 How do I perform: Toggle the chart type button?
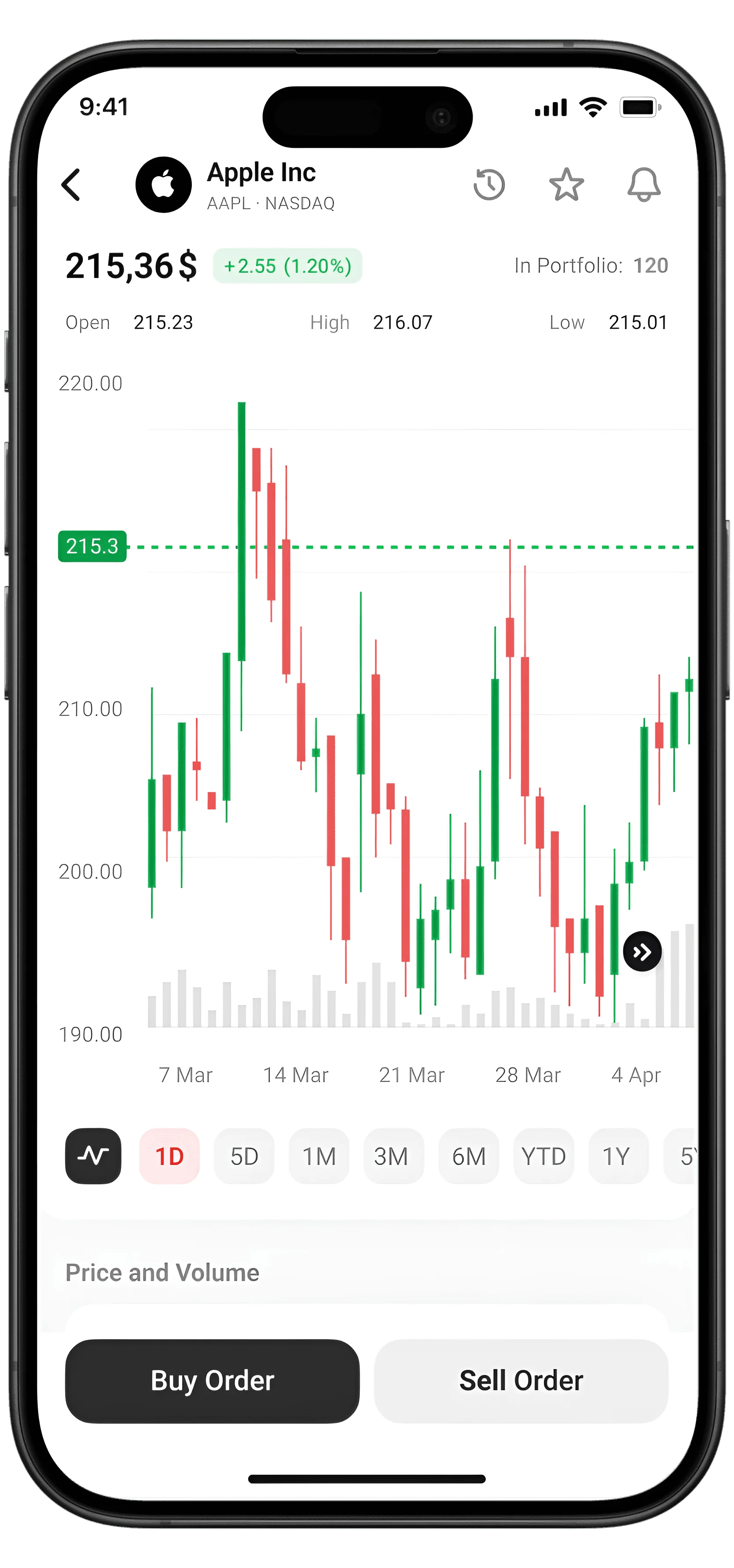point(93,1156)
